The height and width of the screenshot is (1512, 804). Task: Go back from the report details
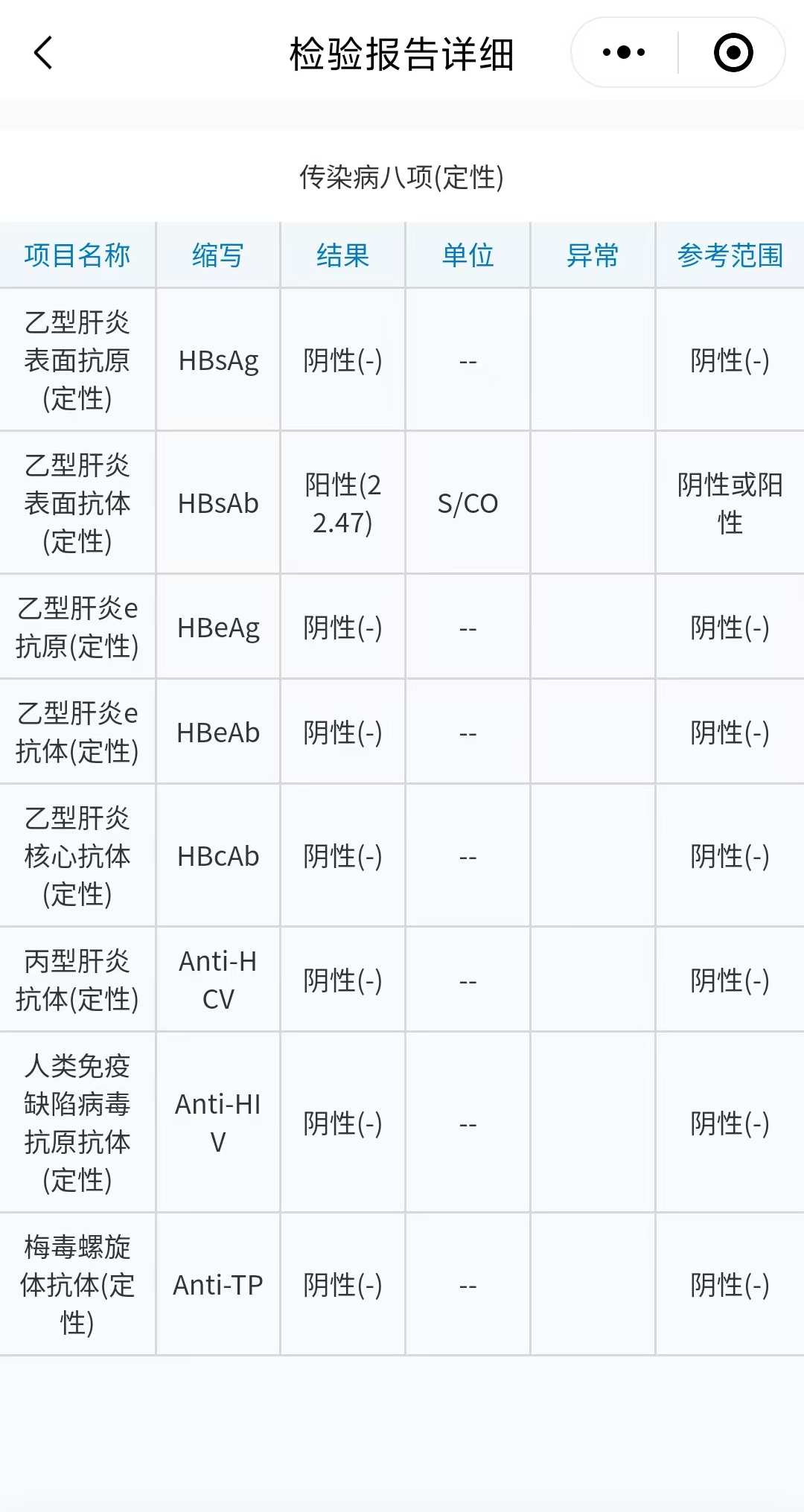[43, 53]
